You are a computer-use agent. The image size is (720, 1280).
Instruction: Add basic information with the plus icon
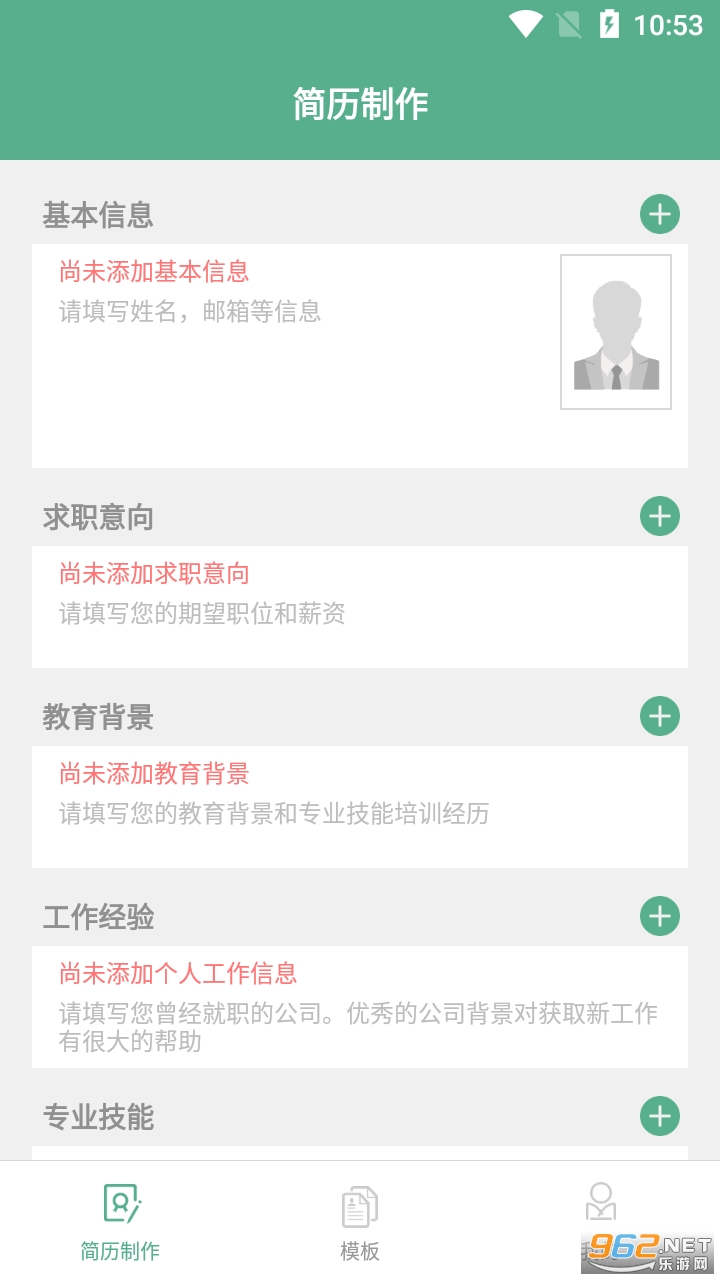pos(659,214)
